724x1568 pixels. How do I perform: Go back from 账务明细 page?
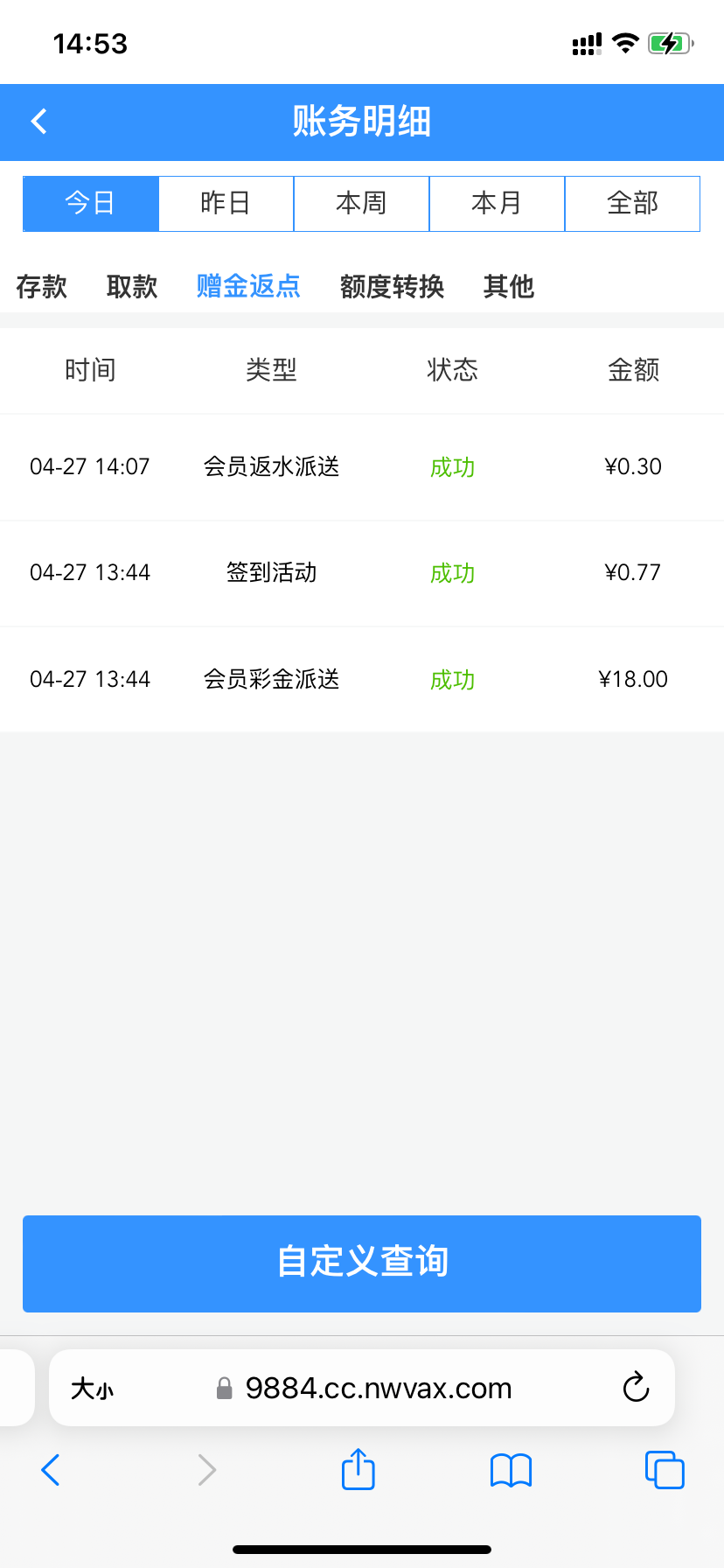[39, 122]
